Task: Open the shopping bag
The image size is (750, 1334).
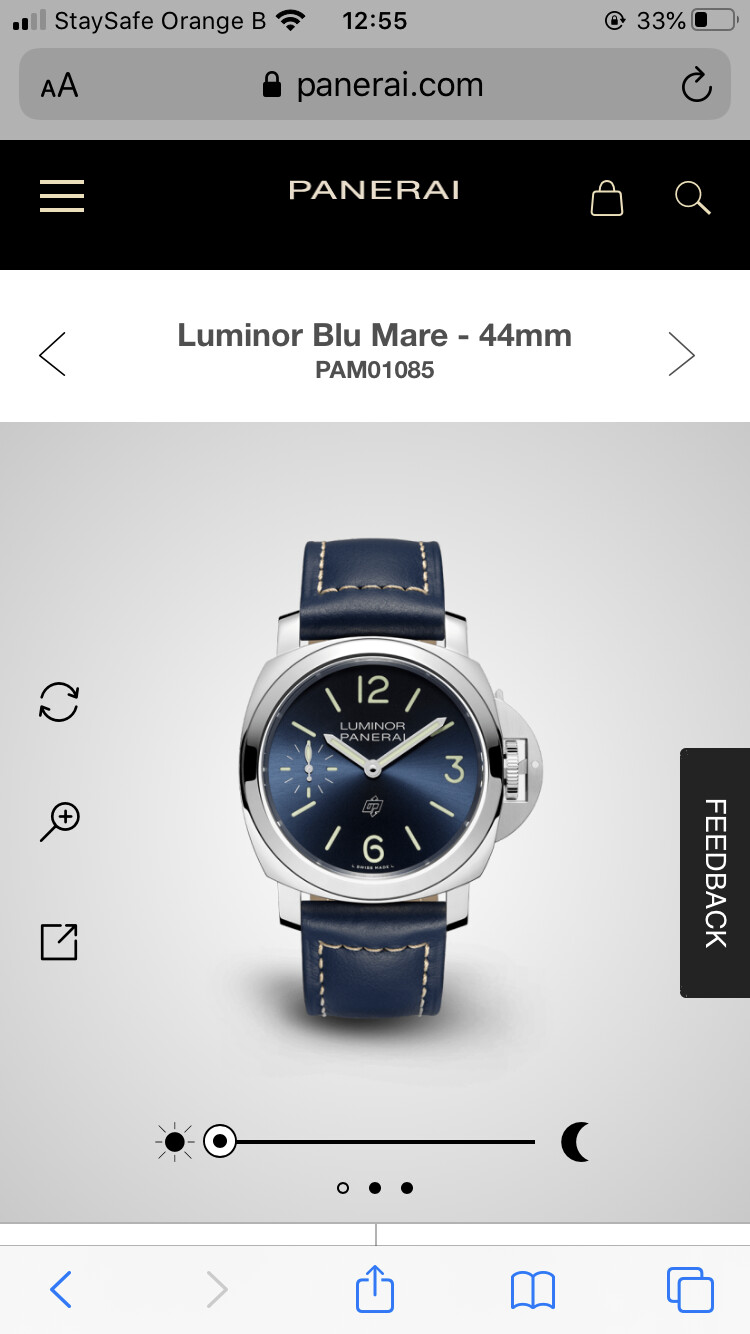Action: (607, 197)
